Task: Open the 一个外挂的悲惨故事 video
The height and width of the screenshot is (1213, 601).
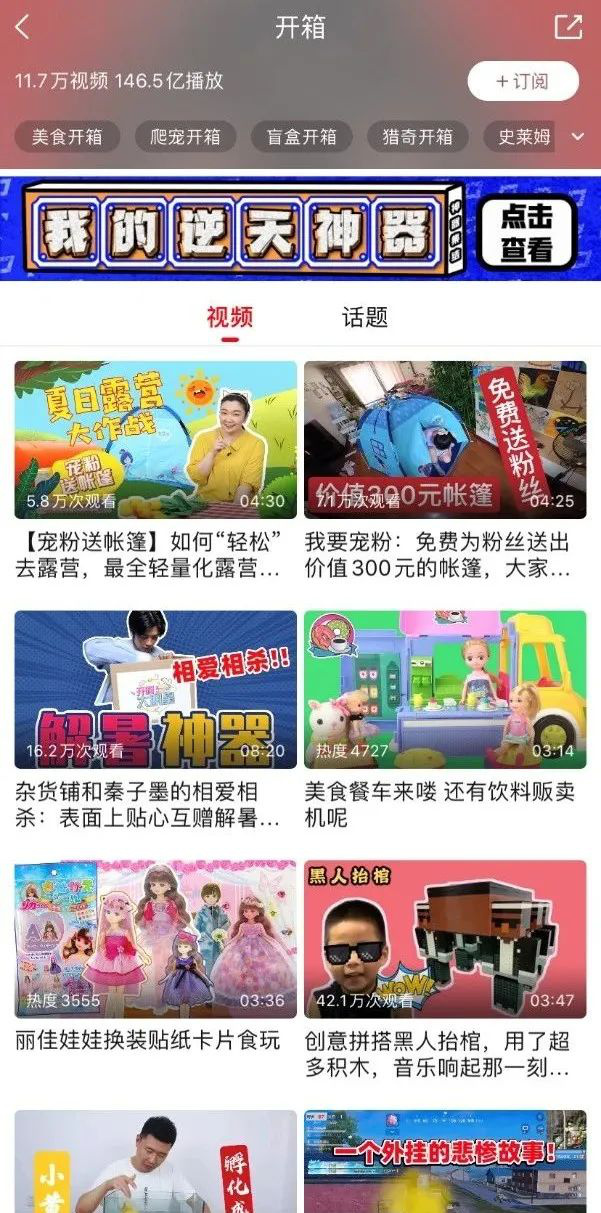Action: click(445, 1165)
